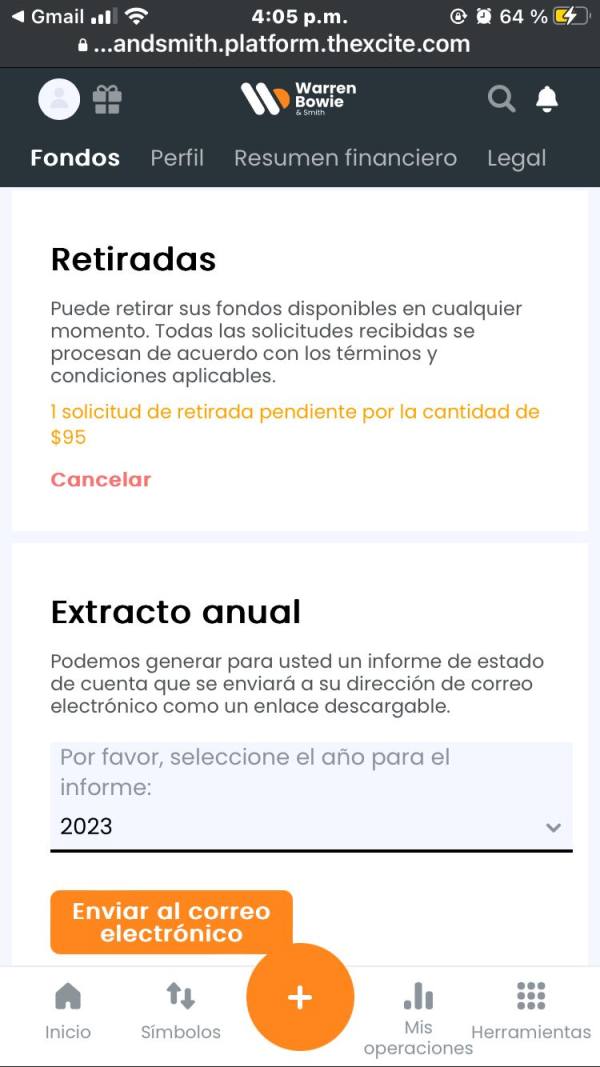Viewport: 600px width, 1067px height.
Task: Open the search magnifier
Action: tap(501, 99)
